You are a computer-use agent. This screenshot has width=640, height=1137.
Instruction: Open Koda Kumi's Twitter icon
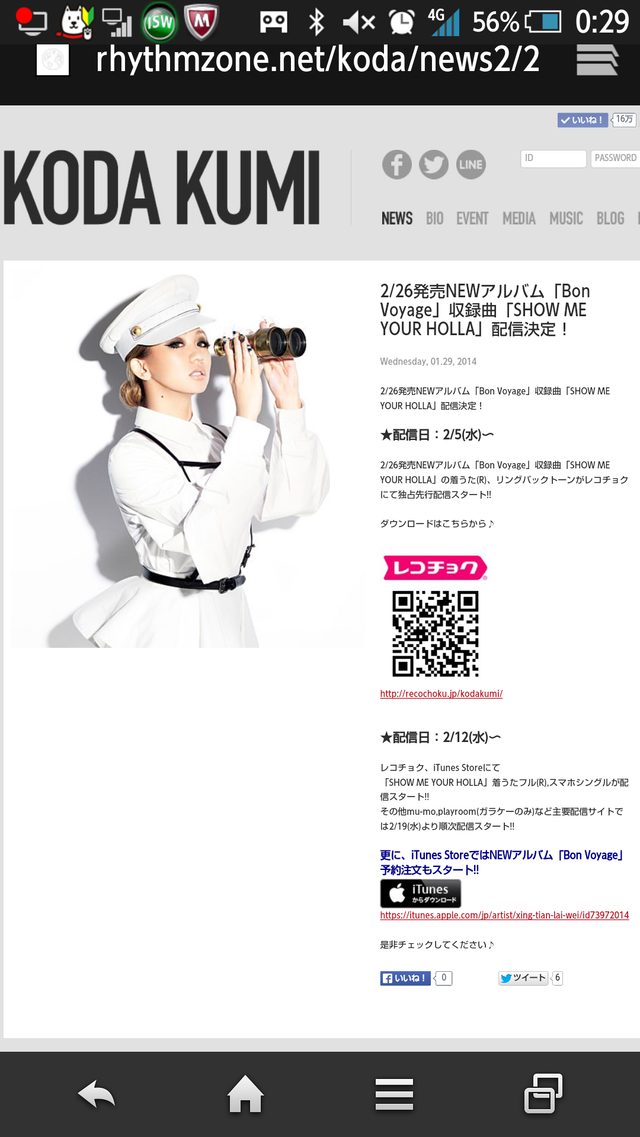click(434, 164)
